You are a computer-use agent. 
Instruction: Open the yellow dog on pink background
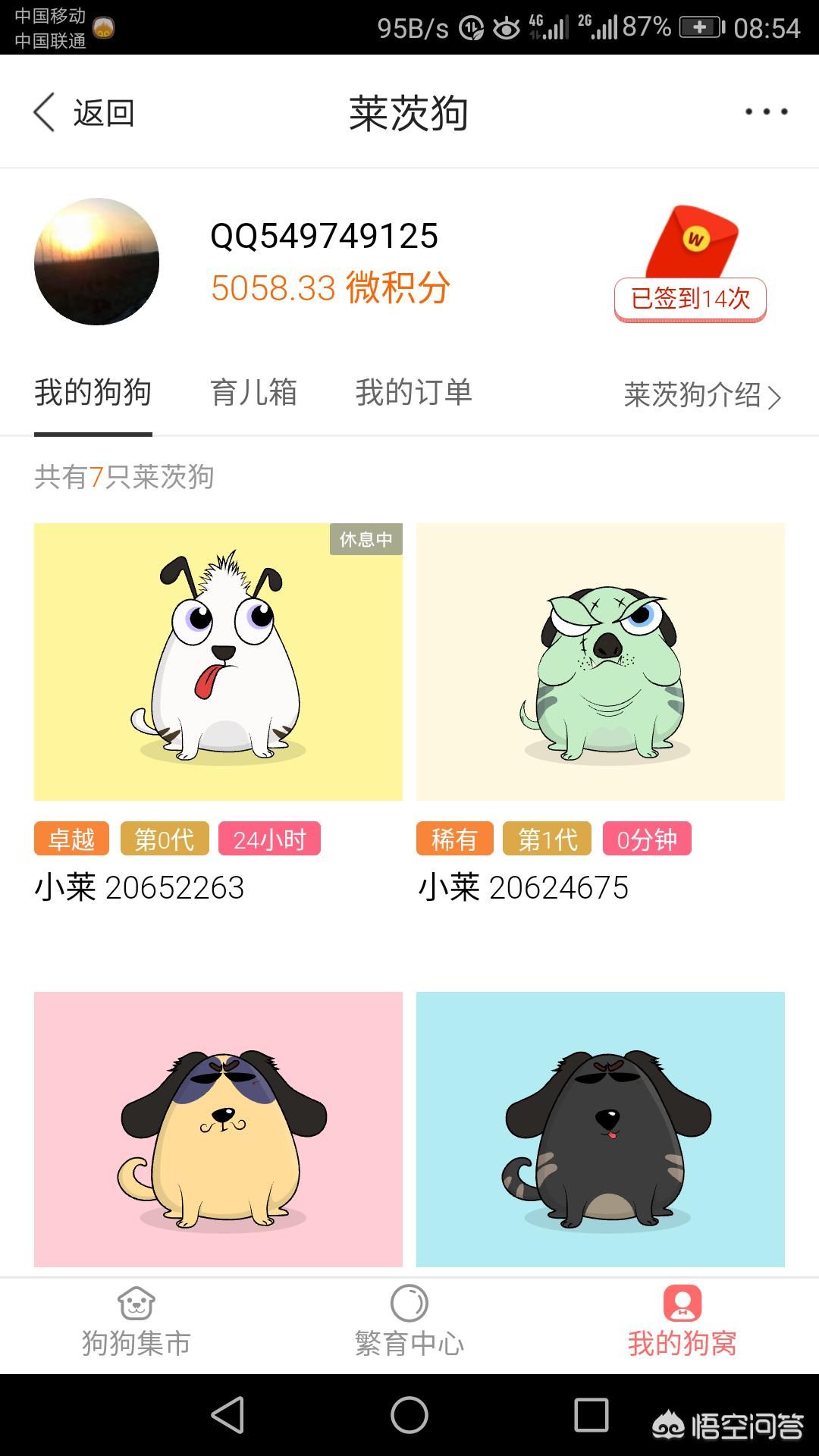(218, 1128)
